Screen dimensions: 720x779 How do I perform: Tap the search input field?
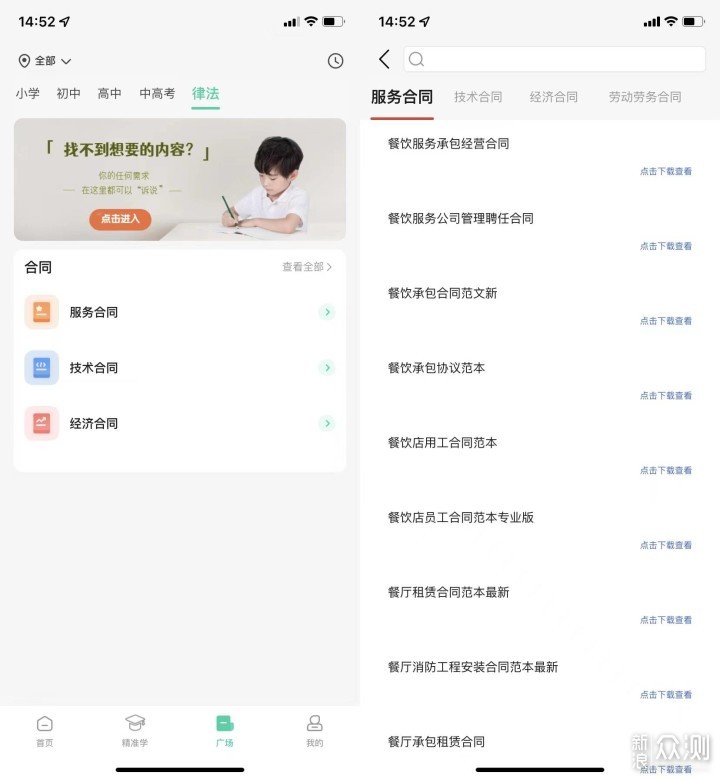(x=555, y=59)
